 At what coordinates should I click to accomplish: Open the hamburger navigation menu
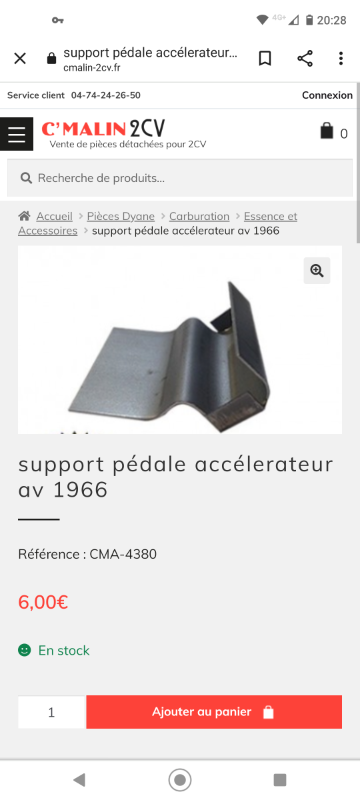[x=16, y=134]
